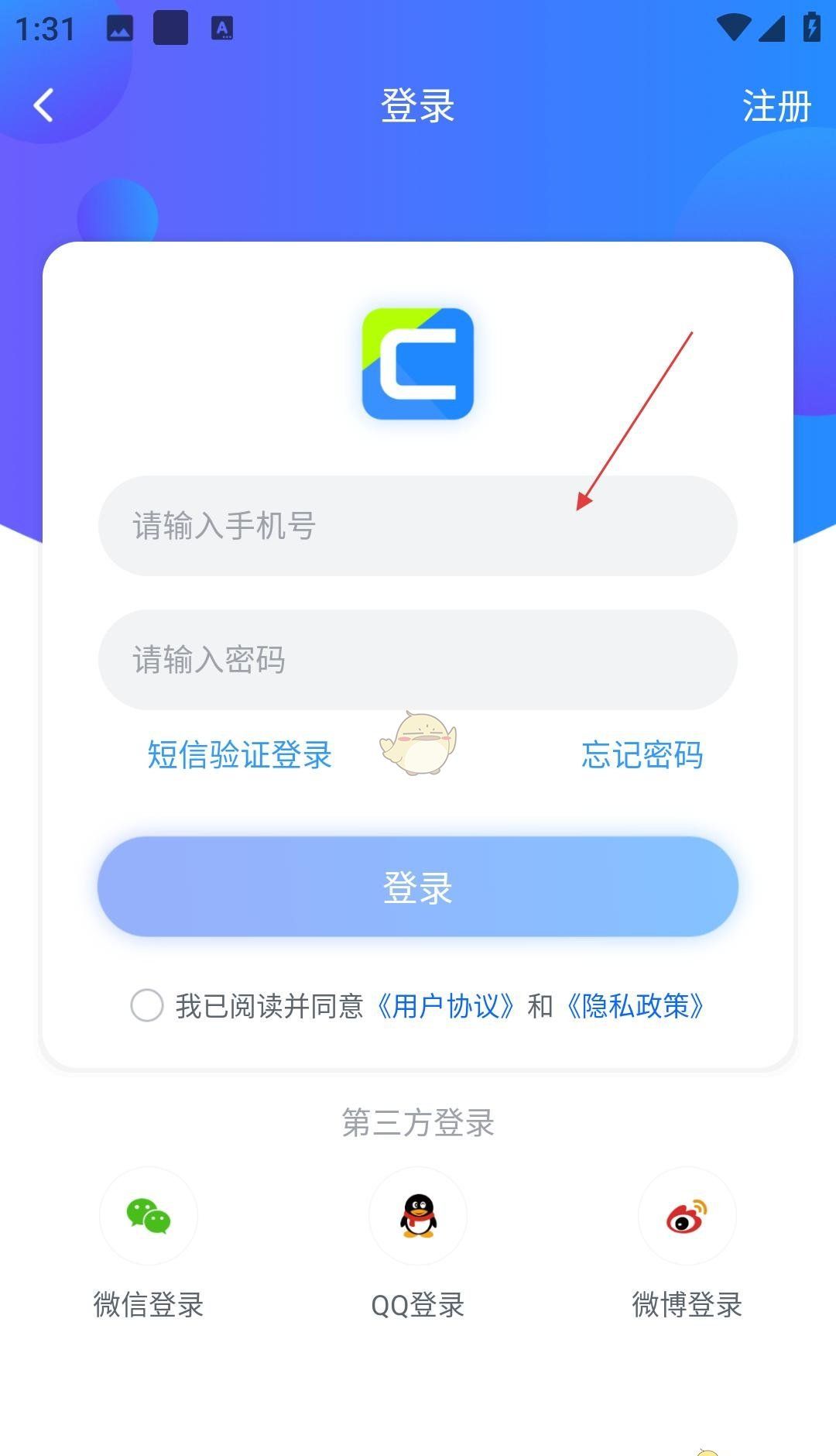
Task: Open the 忘记密码 password recovery link
Action: click(x=642, y=756)
